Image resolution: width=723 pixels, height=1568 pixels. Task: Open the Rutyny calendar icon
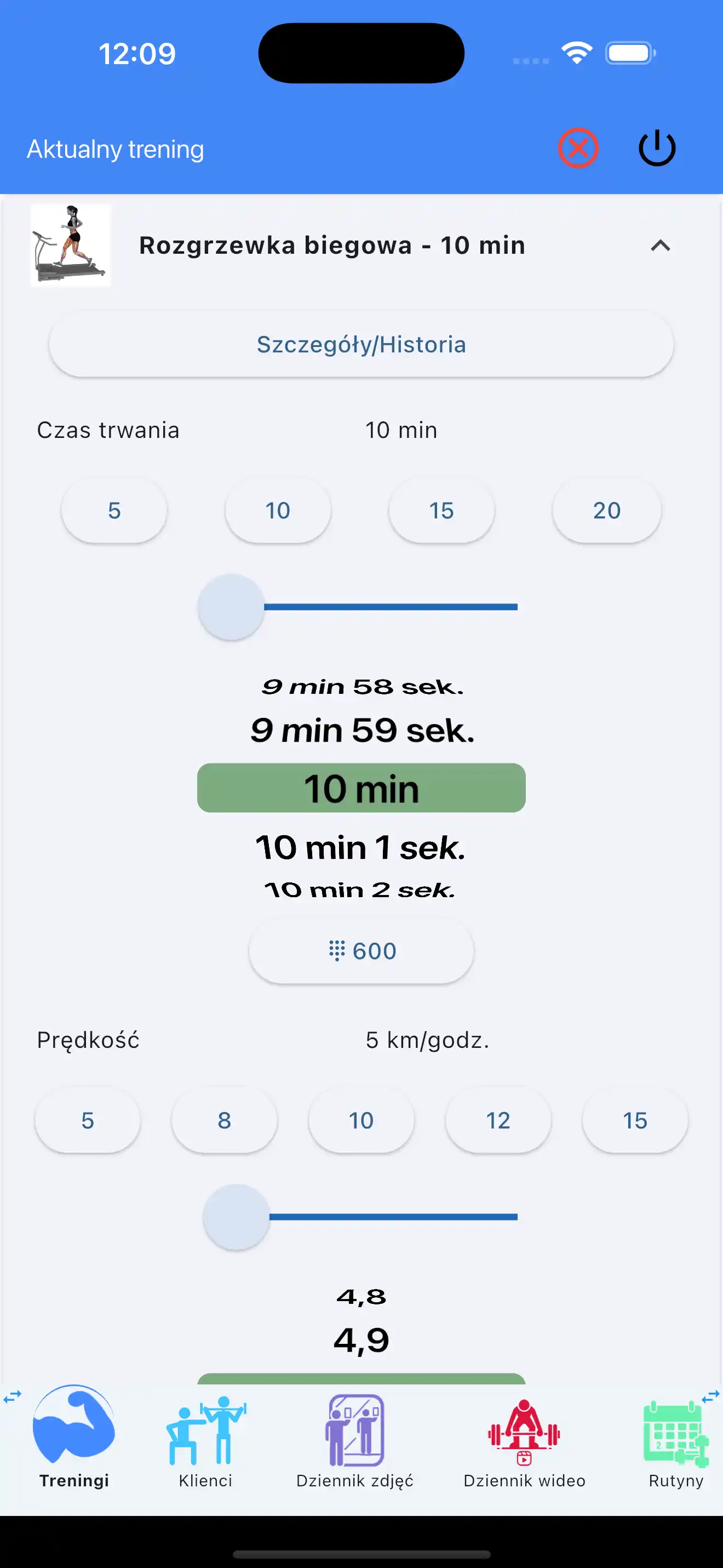(x=673, y=1432)
